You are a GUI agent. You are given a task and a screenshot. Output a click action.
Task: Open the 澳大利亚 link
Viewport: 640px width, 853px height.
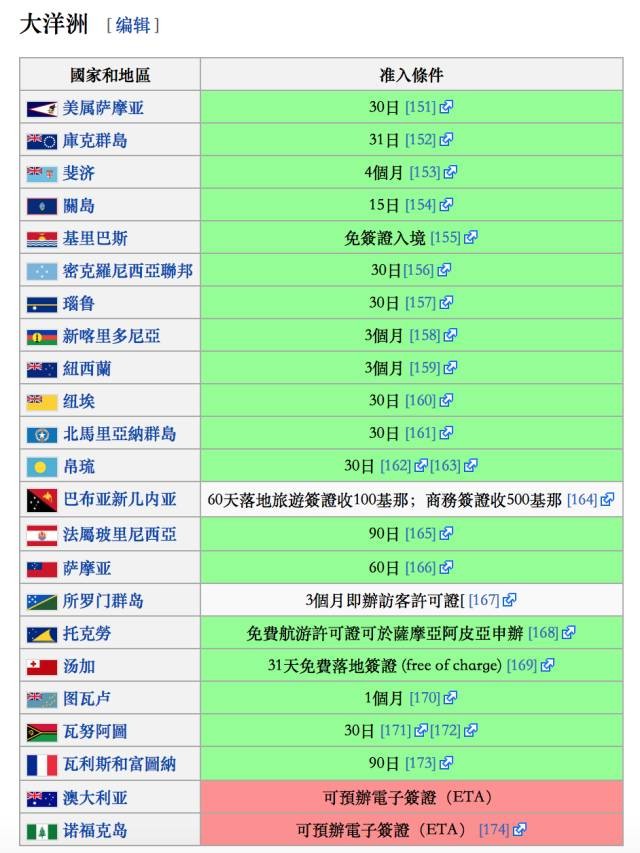[x=95, y=798]
